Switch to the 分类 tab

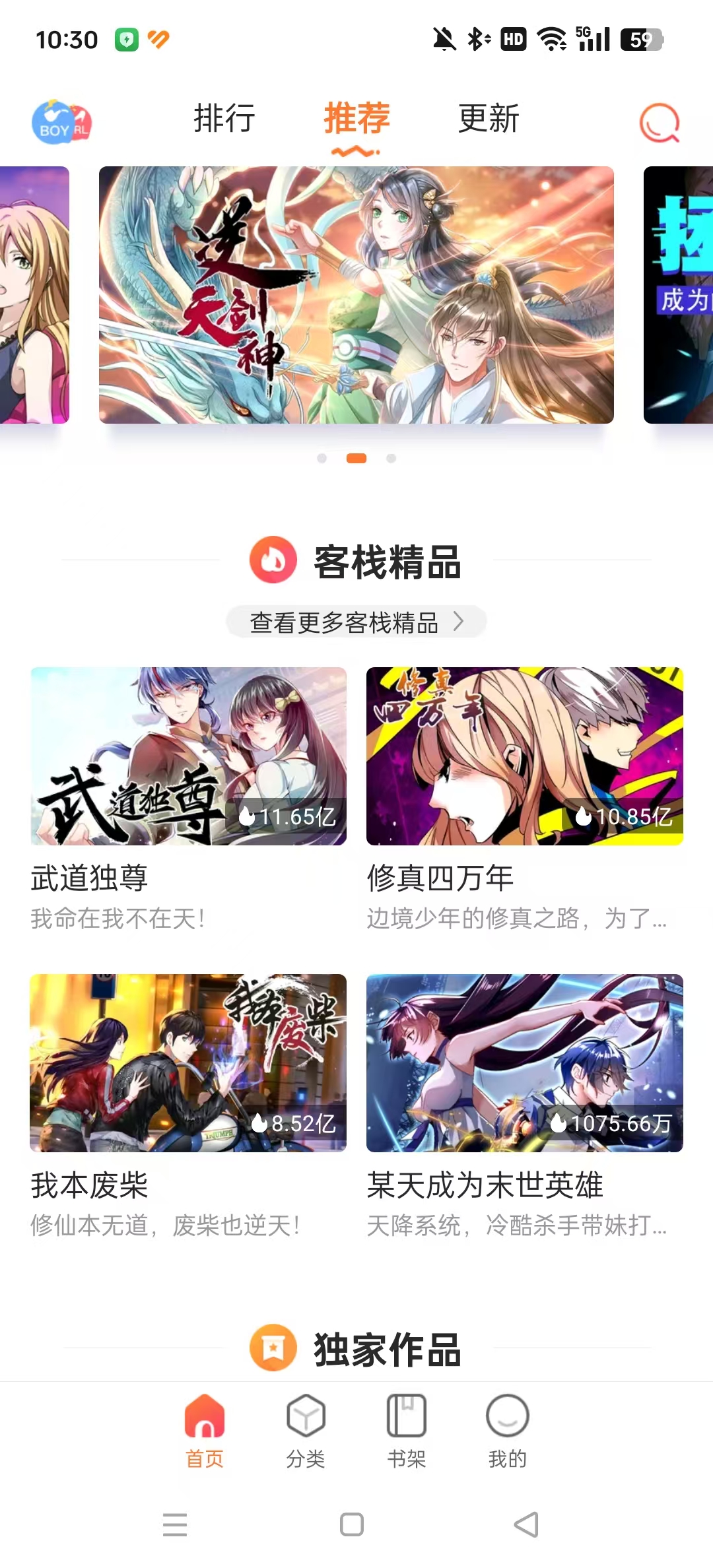click(x=306, y=1429)
